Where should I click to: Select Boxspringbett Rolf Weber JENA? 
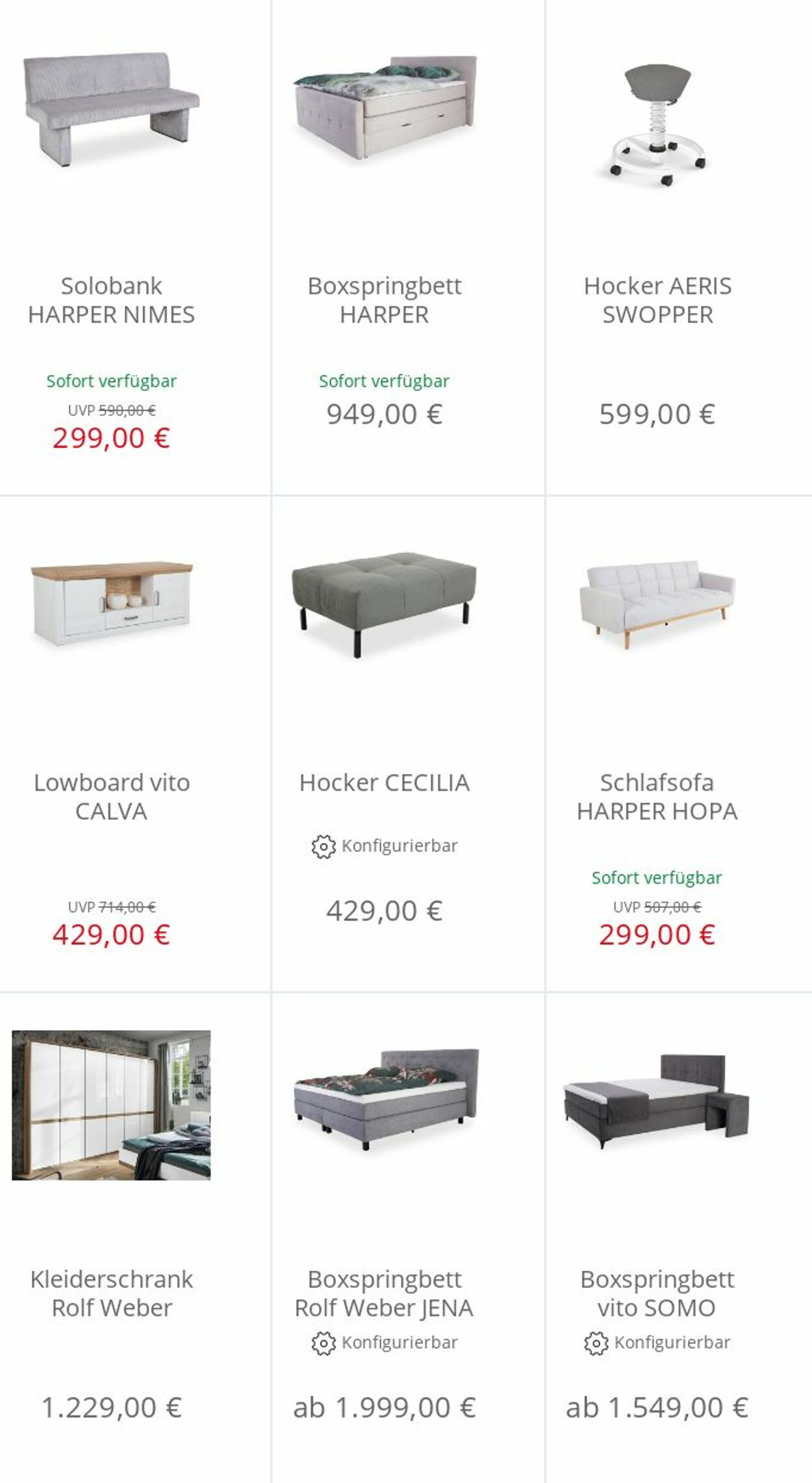pos(384,1293)
